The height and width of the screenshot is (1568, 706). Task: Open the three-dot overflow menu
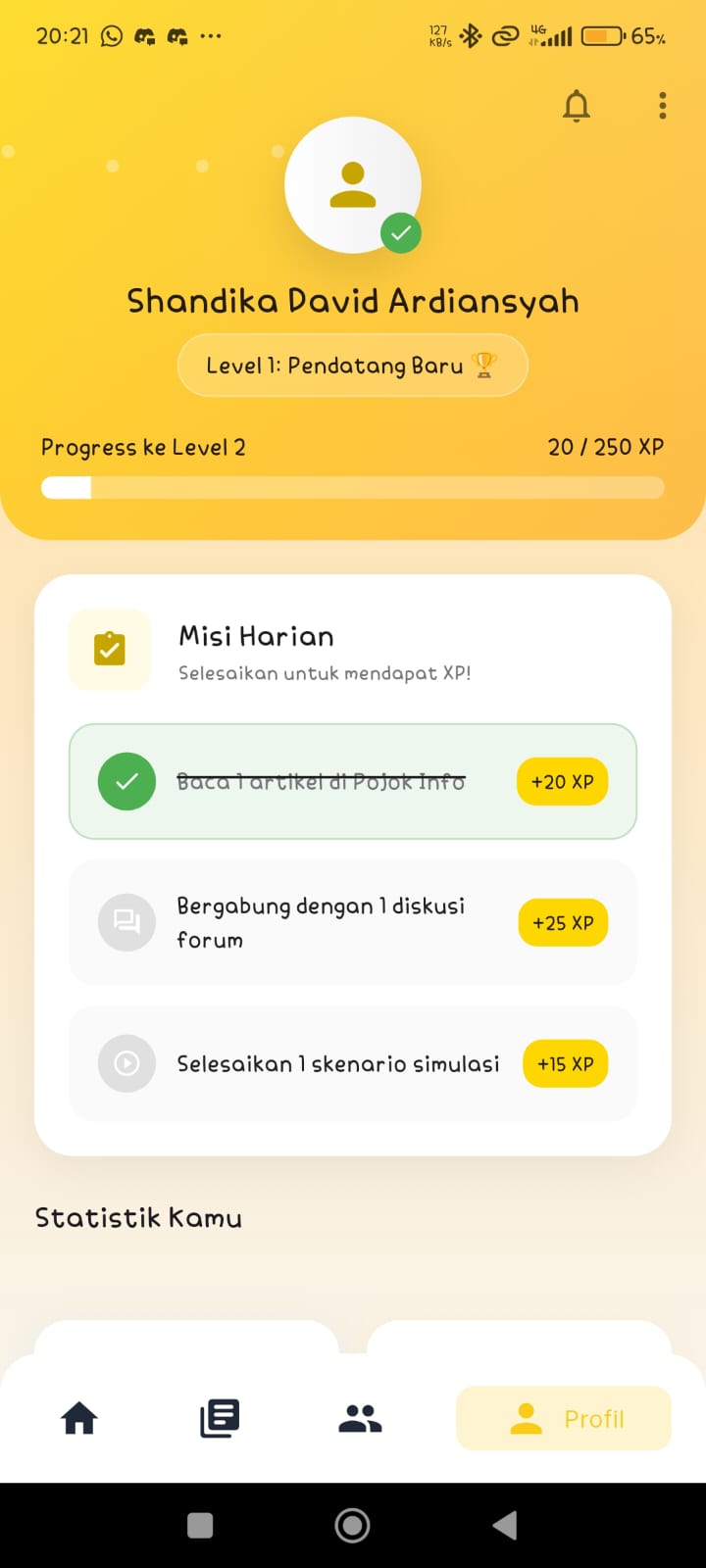[x=663, y=105]
